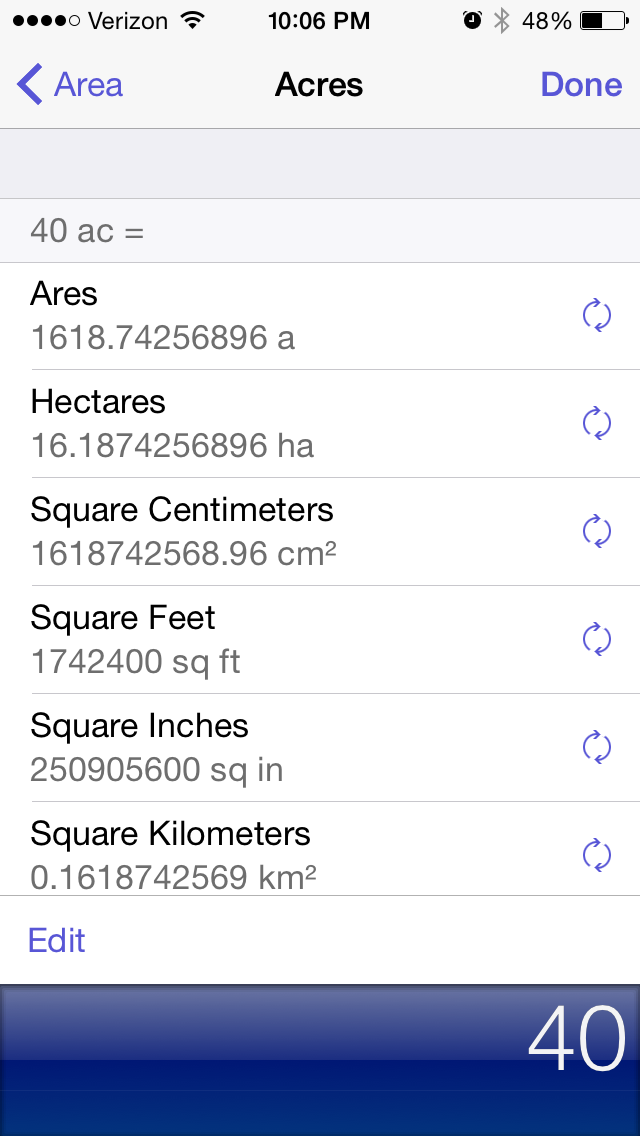The image size is (640, 1136).
Task: Tap the Square Centimeters convert icon
Action: [596, 532]
